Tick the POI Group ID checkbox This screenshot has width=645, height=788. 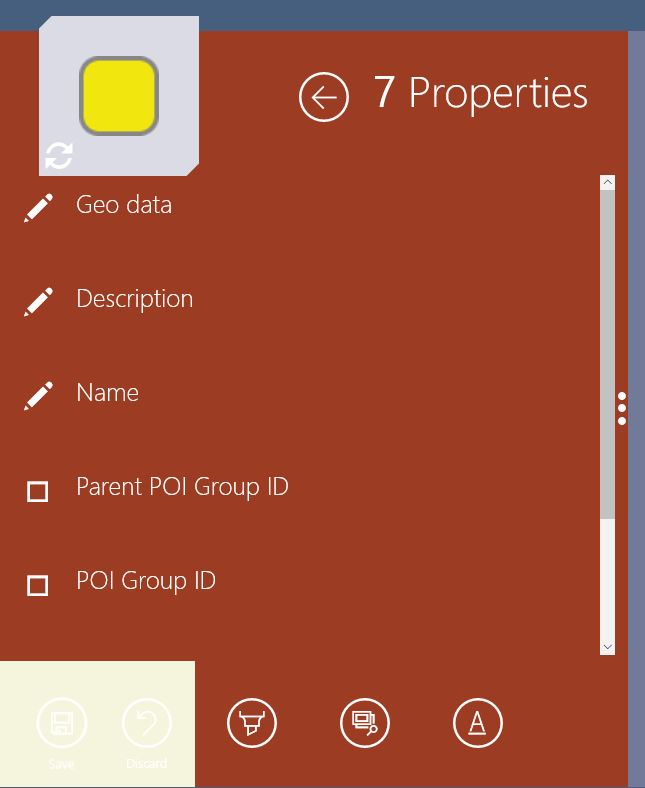tap(37, 585)
